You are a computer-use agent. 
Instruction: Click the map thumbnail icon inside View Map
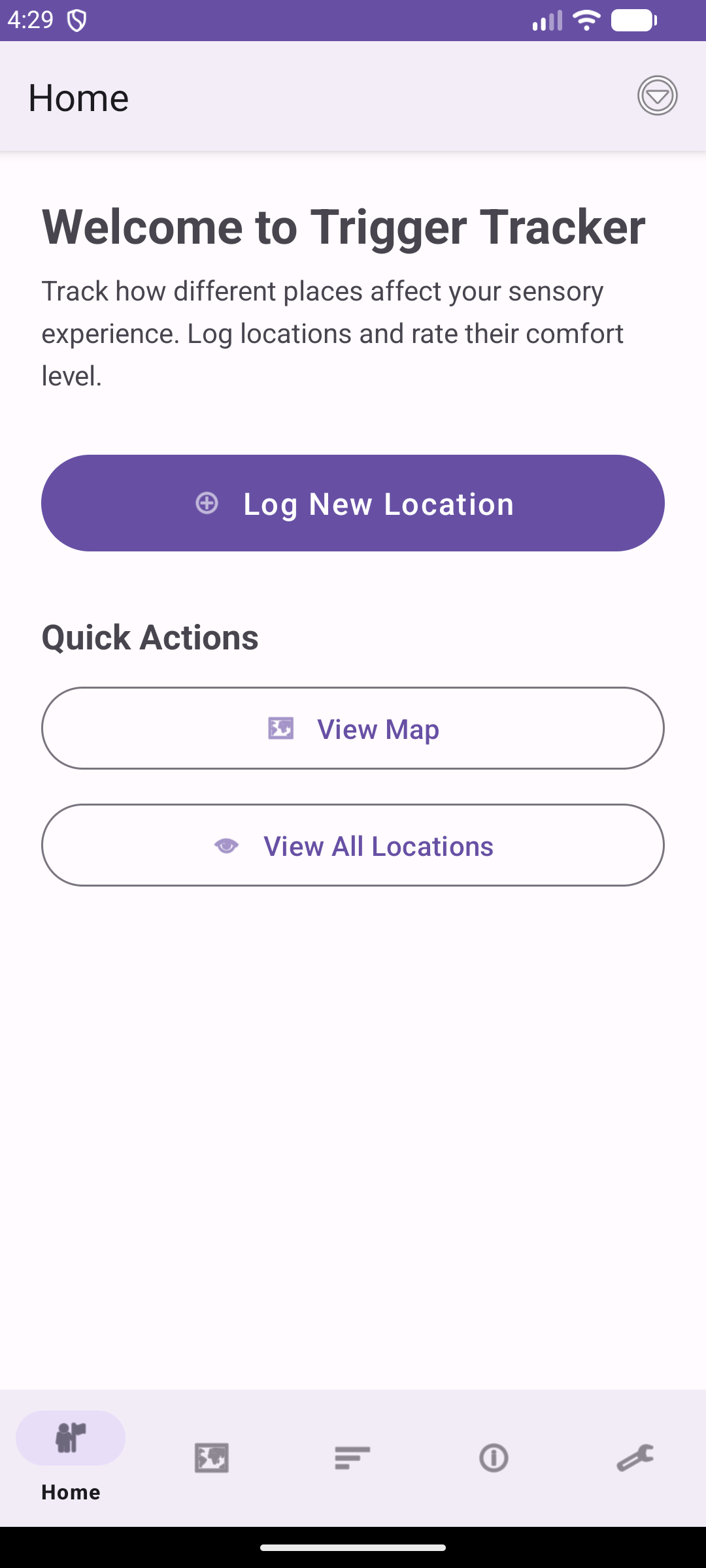(281, 728)
